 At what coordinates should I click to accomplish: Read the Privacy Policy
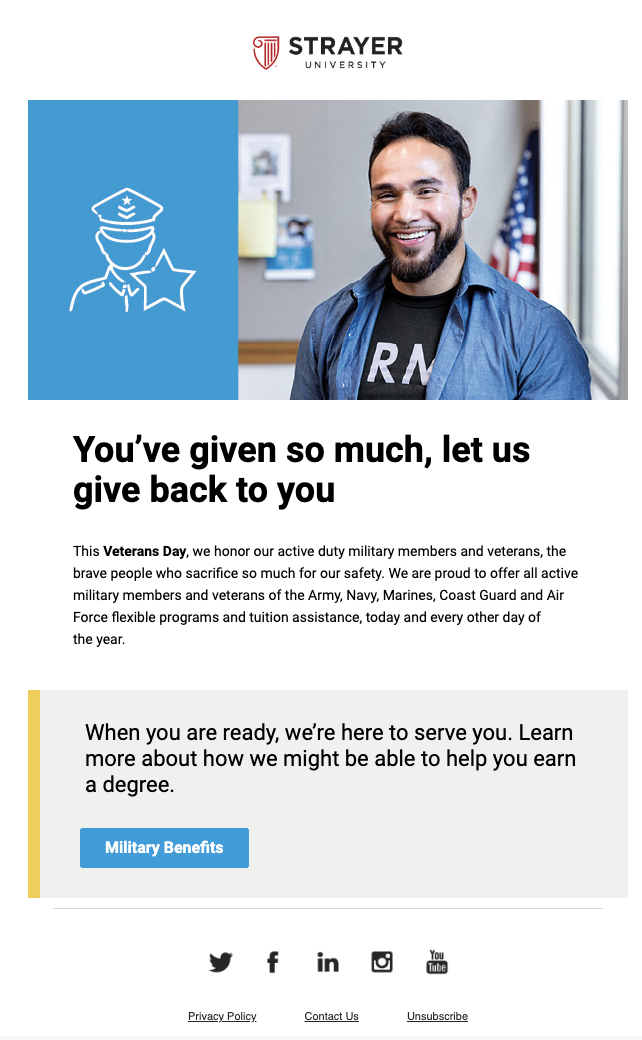click(222, 1016)
